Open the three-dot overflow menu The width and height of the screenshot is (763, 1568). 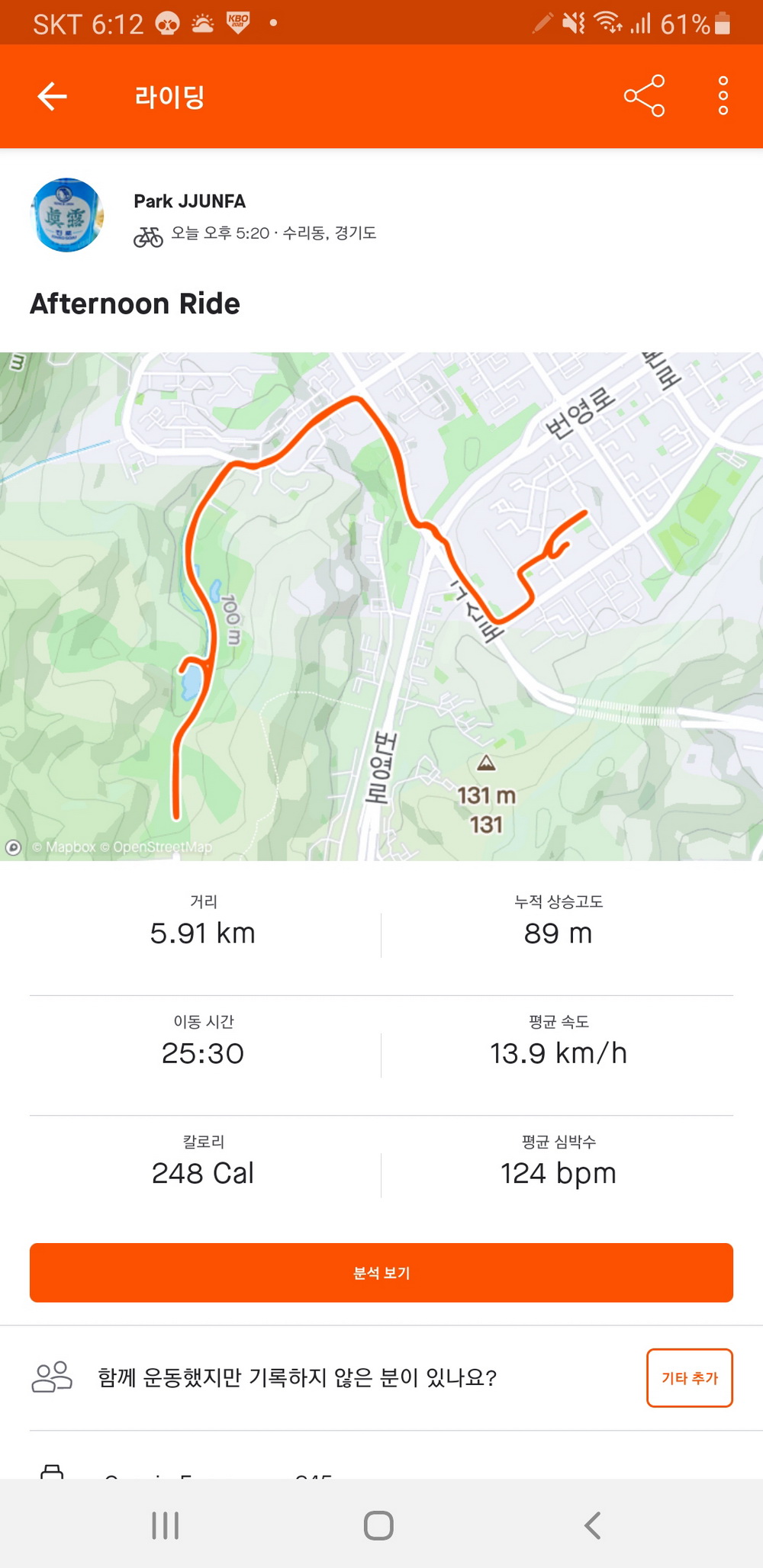pyautogui.click(x=723, y=96)
